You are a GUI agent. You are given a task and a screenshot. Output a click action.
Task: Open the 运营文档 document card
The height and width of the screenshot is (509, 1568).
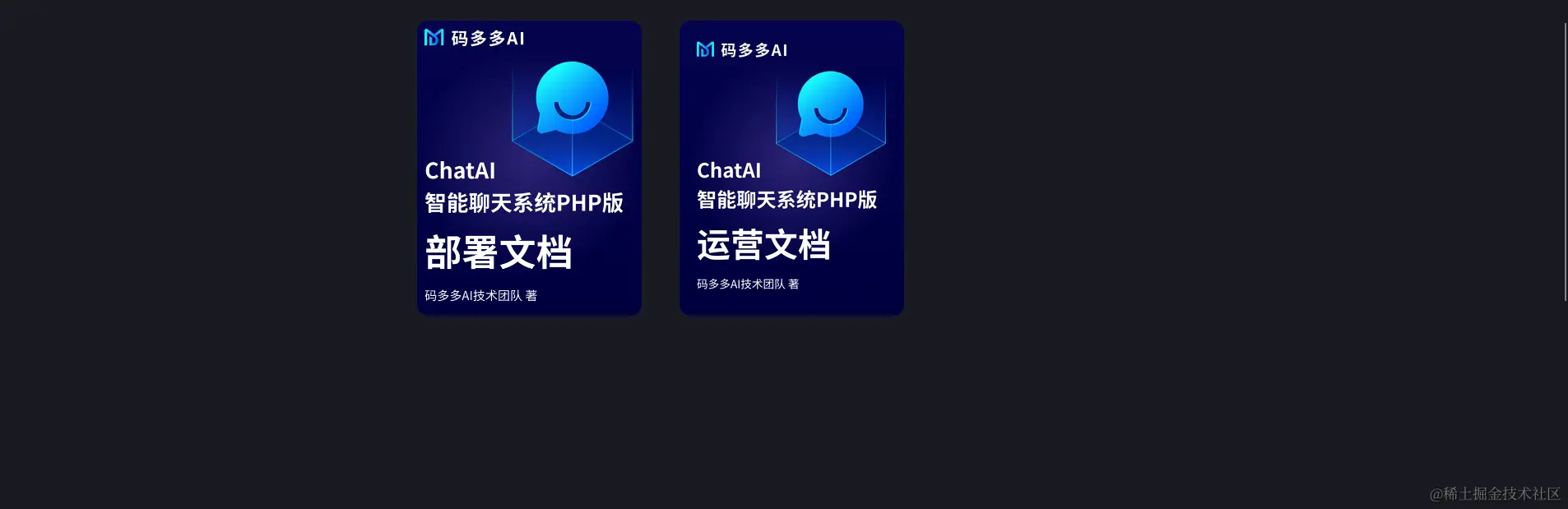(791, 168)
